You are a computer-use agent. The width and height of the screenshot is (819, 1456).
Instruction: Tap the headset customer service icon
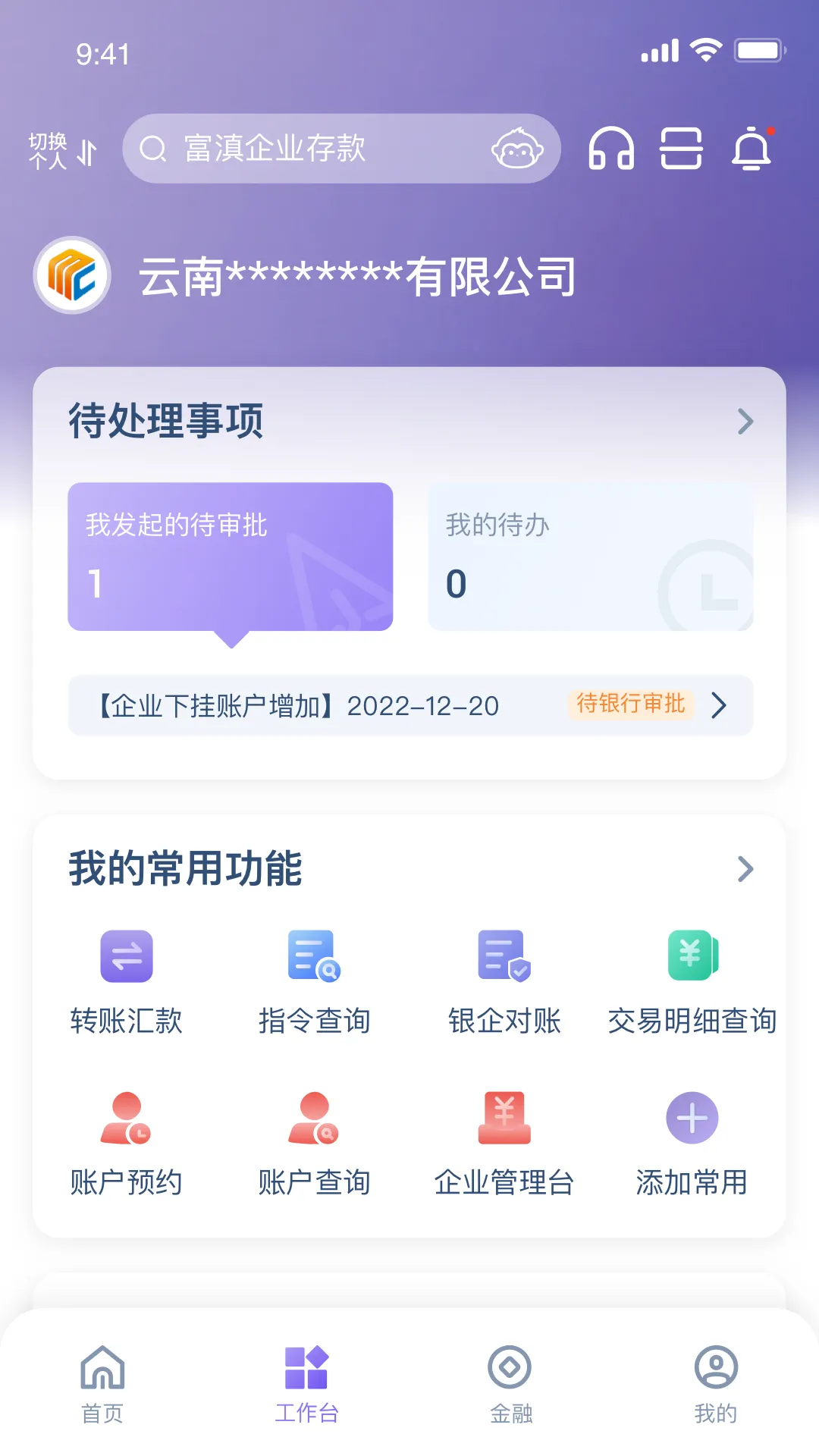(x=613, y=149)
